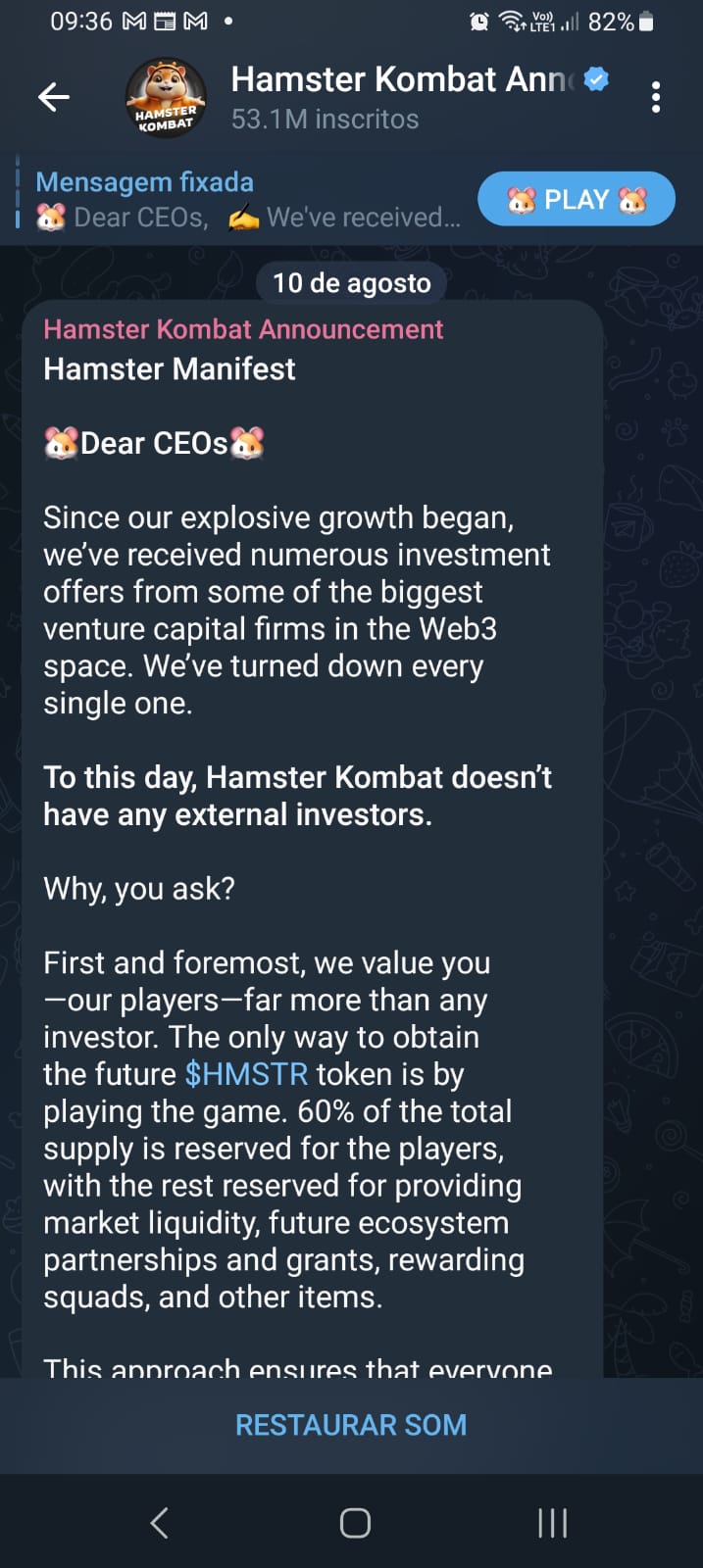Viewport: 703px width, 1568px height.
Task: Go to the home screen
Action: pyautogui.click(x=354, y=1522)
